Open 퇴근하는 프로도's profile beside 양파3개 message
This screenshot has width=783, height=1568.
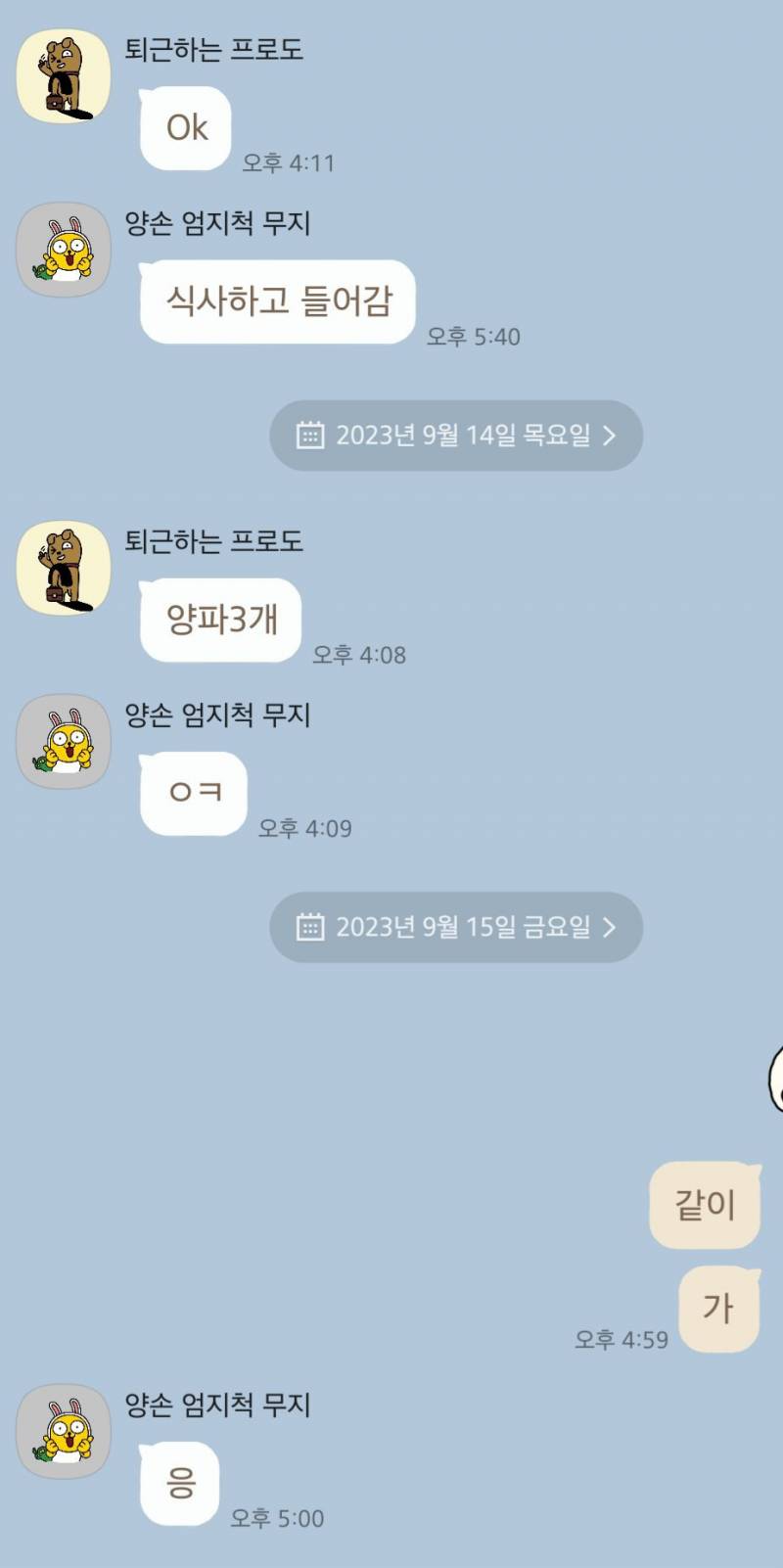click(x=64, y=568)
